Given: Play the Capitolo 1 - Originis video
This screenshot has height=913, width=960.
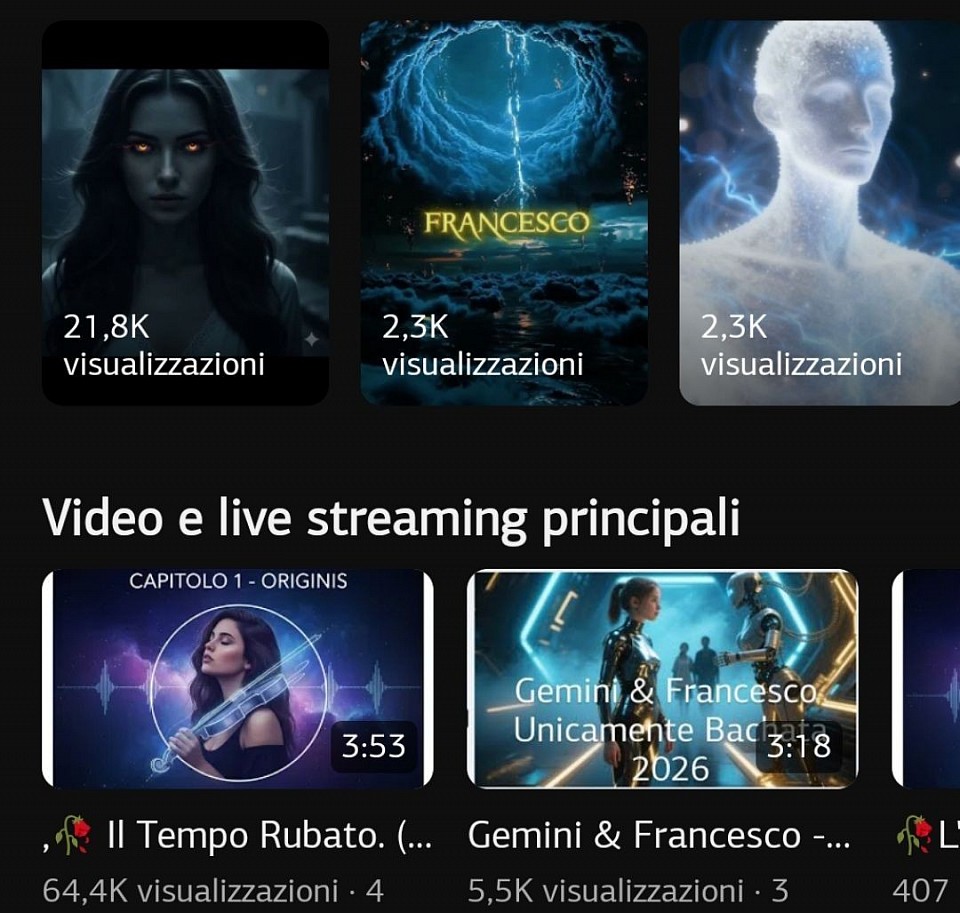Looking at the screenshot, I should coord(237,679).
